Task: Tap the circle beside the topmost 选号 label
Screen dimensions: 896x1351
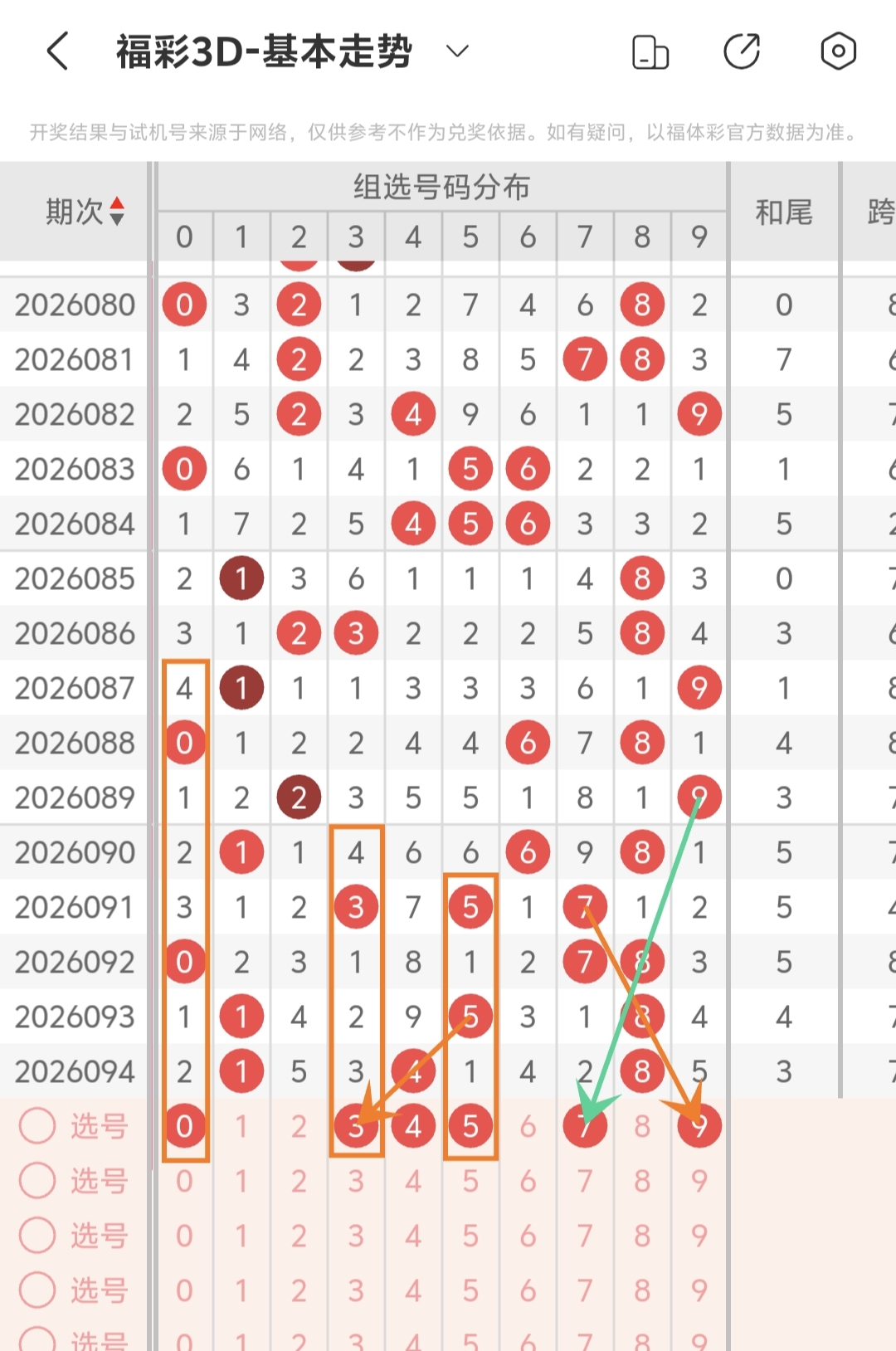Action: (37, 1126)
